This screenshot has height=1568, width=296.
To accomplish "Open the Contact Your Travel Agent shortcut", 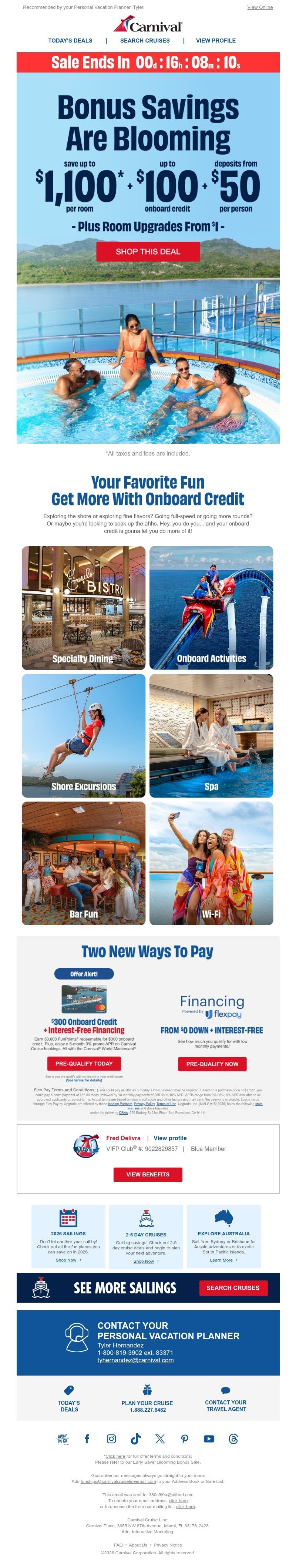I will [x=225, y=1405].
